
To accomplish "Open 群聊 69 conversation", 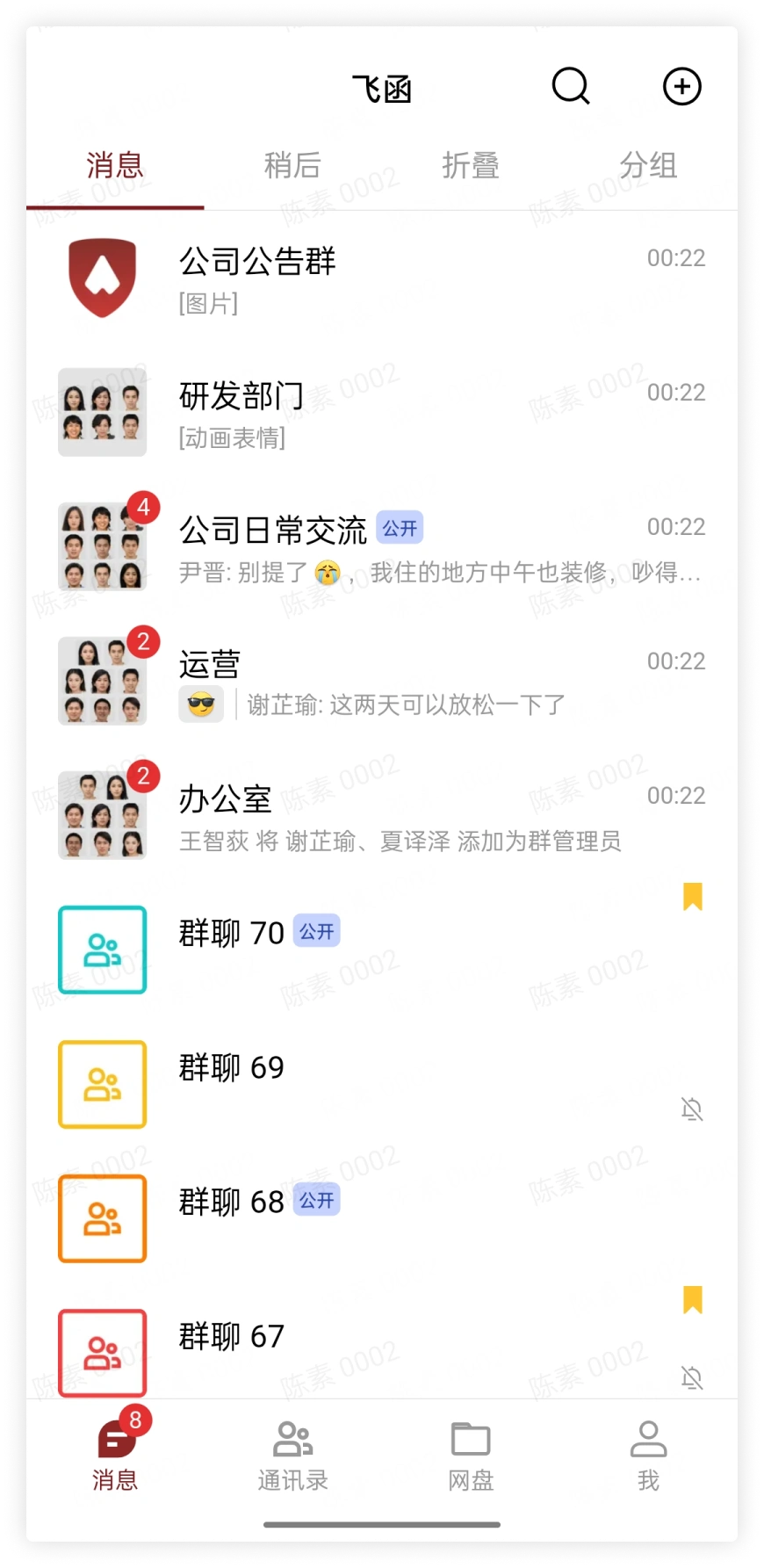I will (381, 1085).
